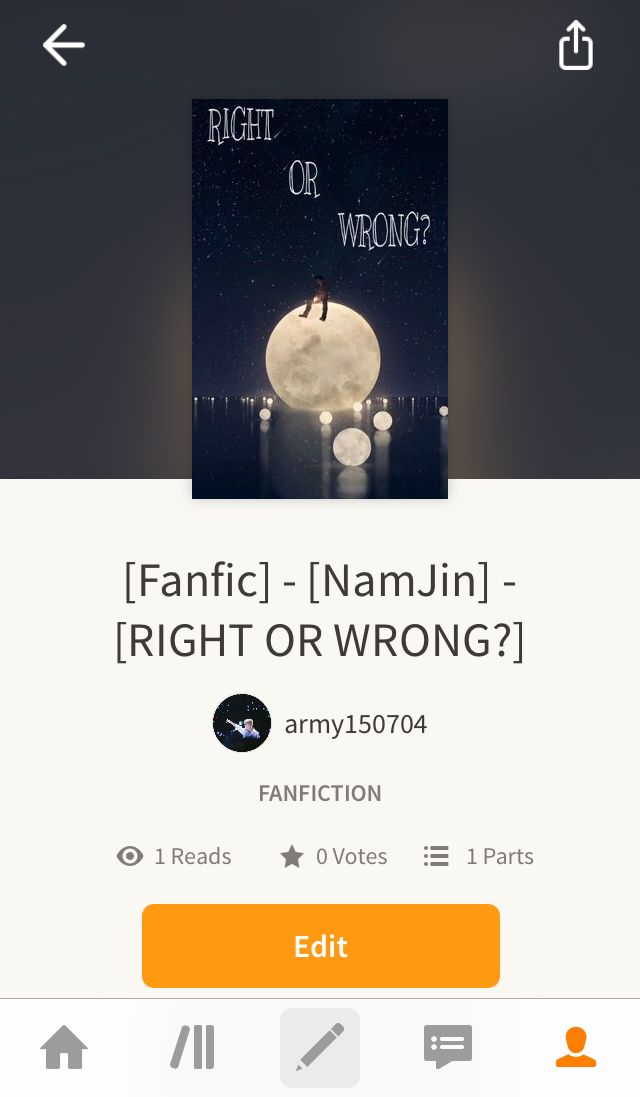
Task: Open the RIGHT OR WRONG? story cover
Action: tap(320, 298)
